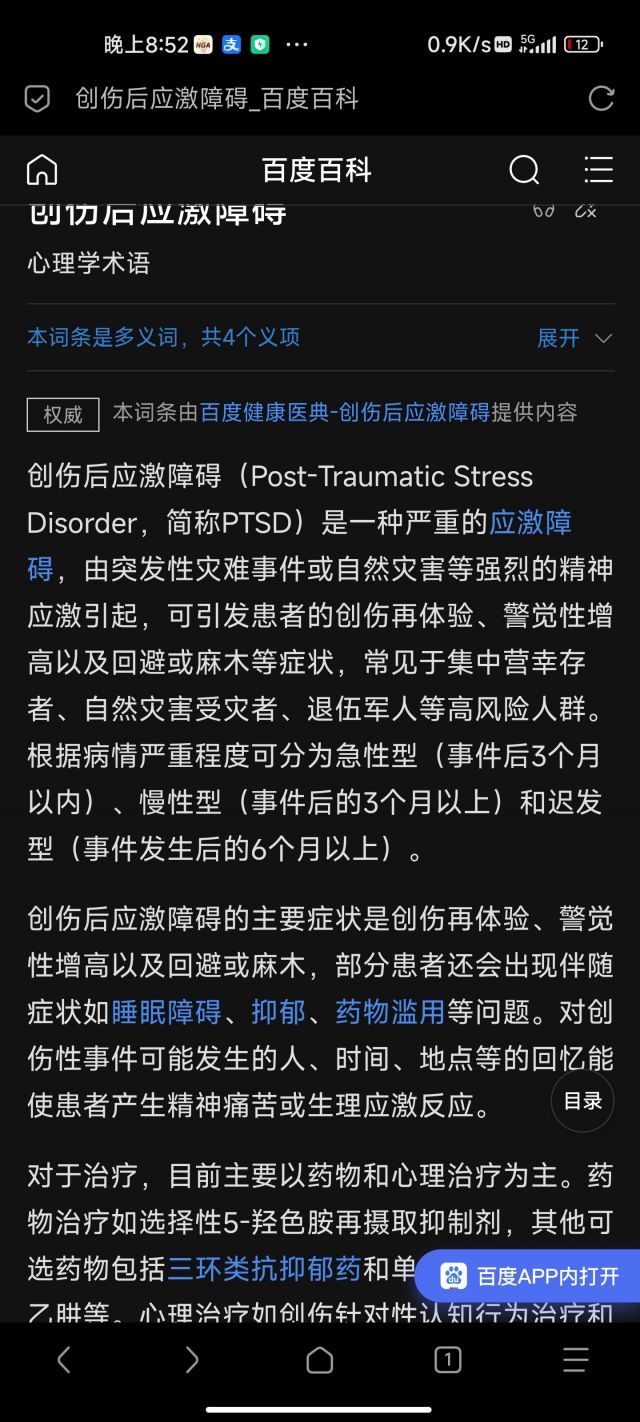This screenshot has width=640, height=1422.
Task: Tap 百度APP内打开 button
Action: pyautogui.click(x=530, y=1276)
